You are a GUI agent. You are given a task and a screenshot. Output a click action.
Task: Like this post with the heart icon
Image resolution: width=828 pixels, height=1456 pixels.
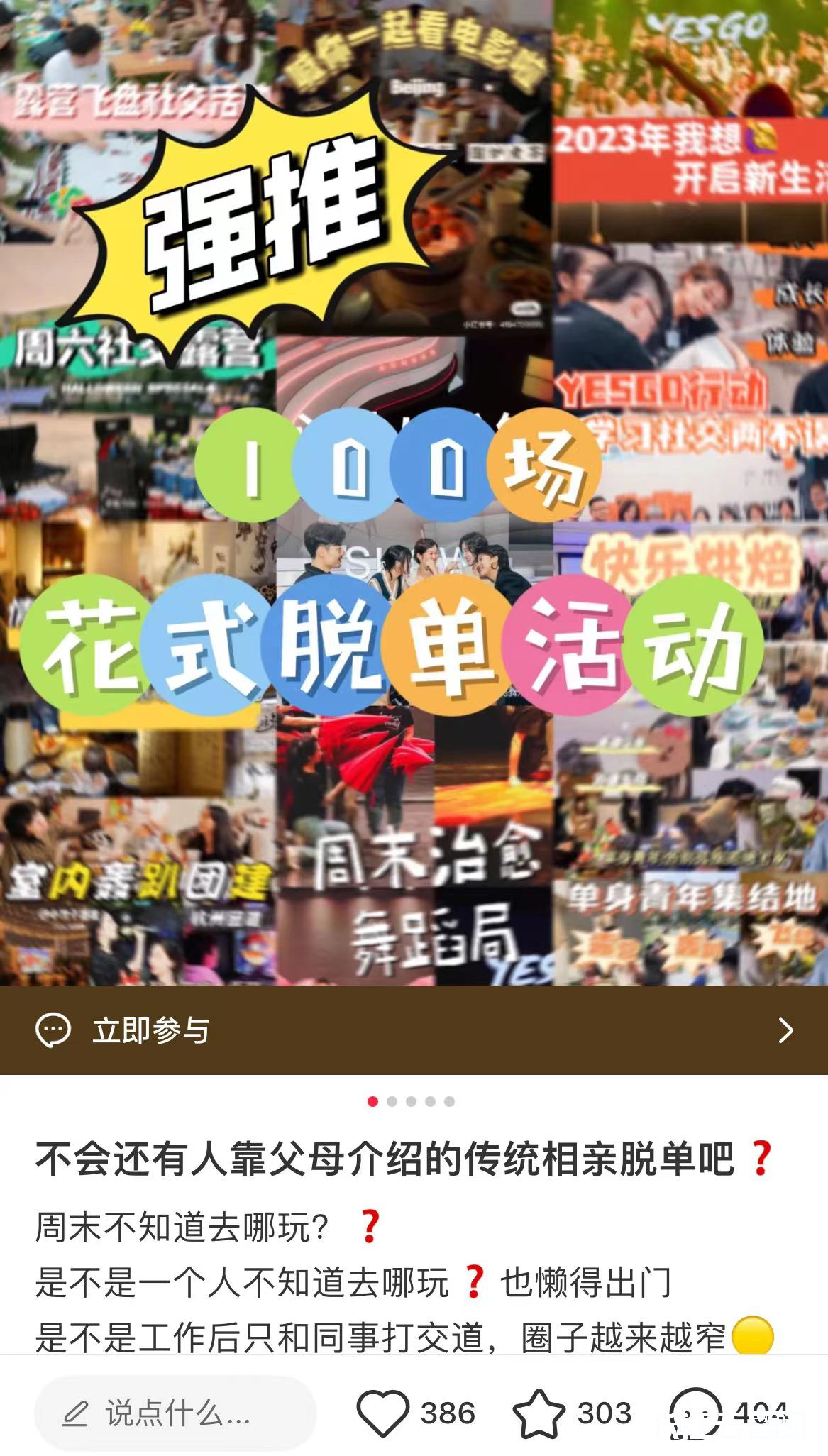(383, 1413)
